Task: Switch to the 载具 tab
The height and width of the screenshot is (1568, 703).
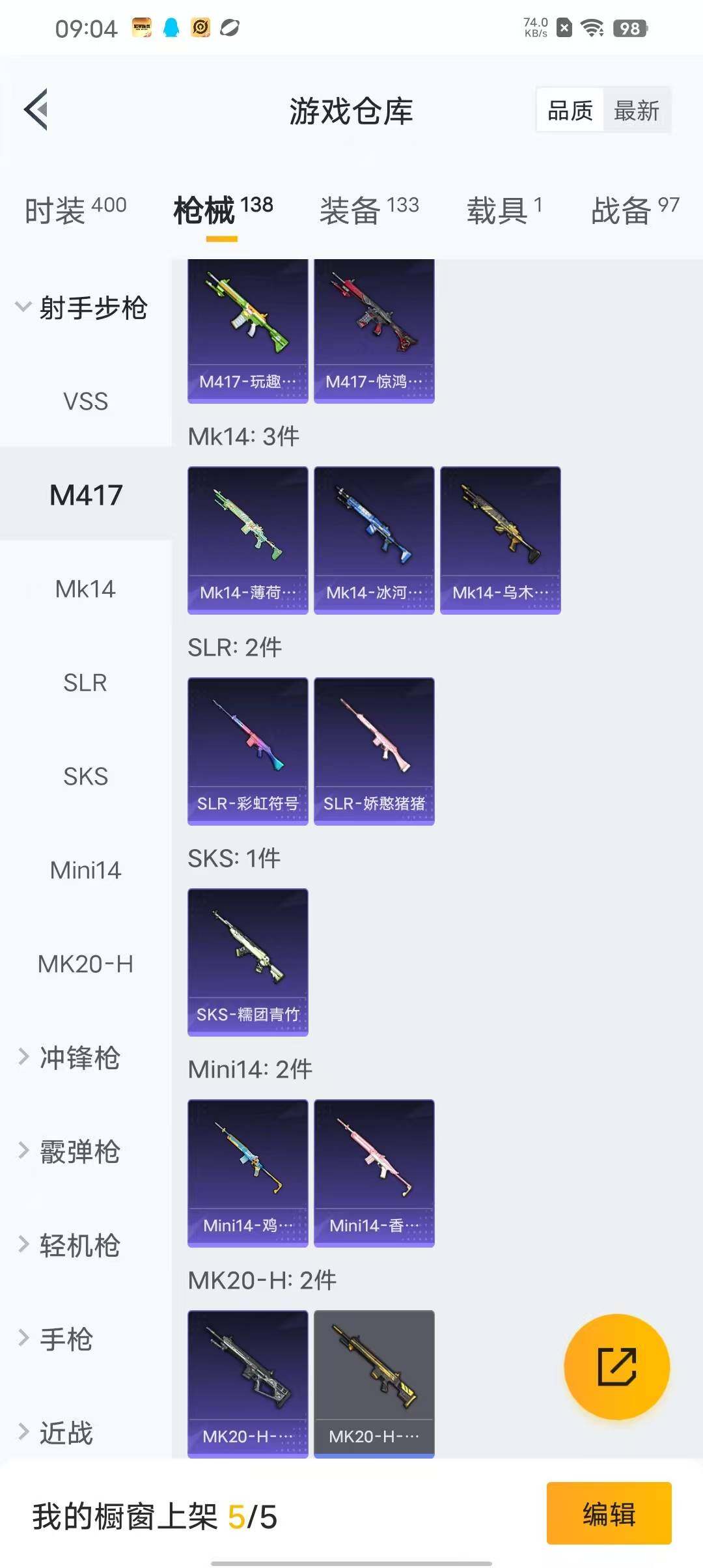Action: click(x=504, y=210)
